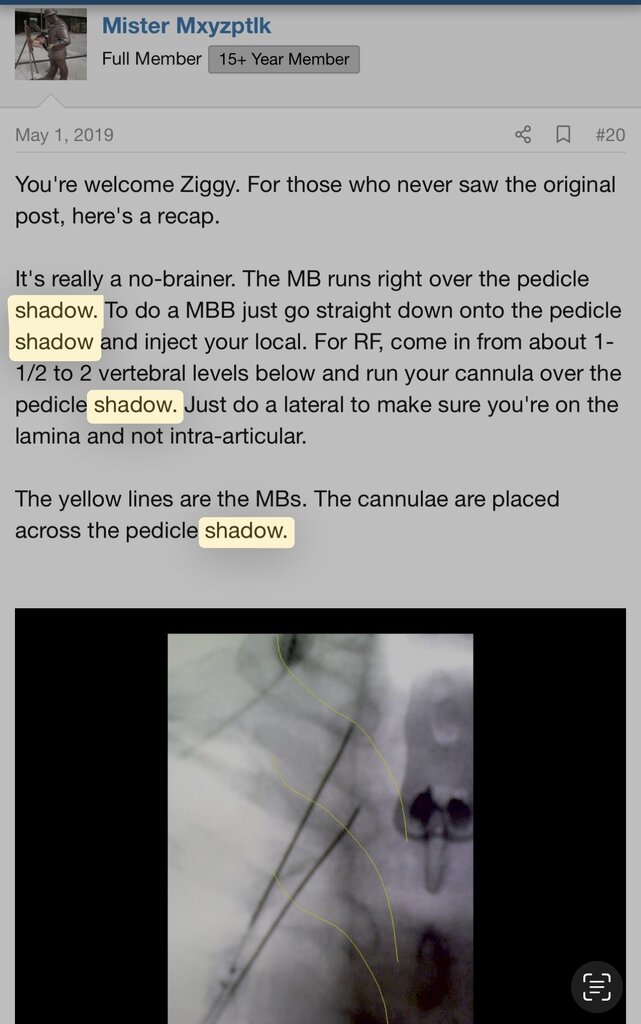Open Mister Mxyzptlk's profile link

click(x=186, y=25)
